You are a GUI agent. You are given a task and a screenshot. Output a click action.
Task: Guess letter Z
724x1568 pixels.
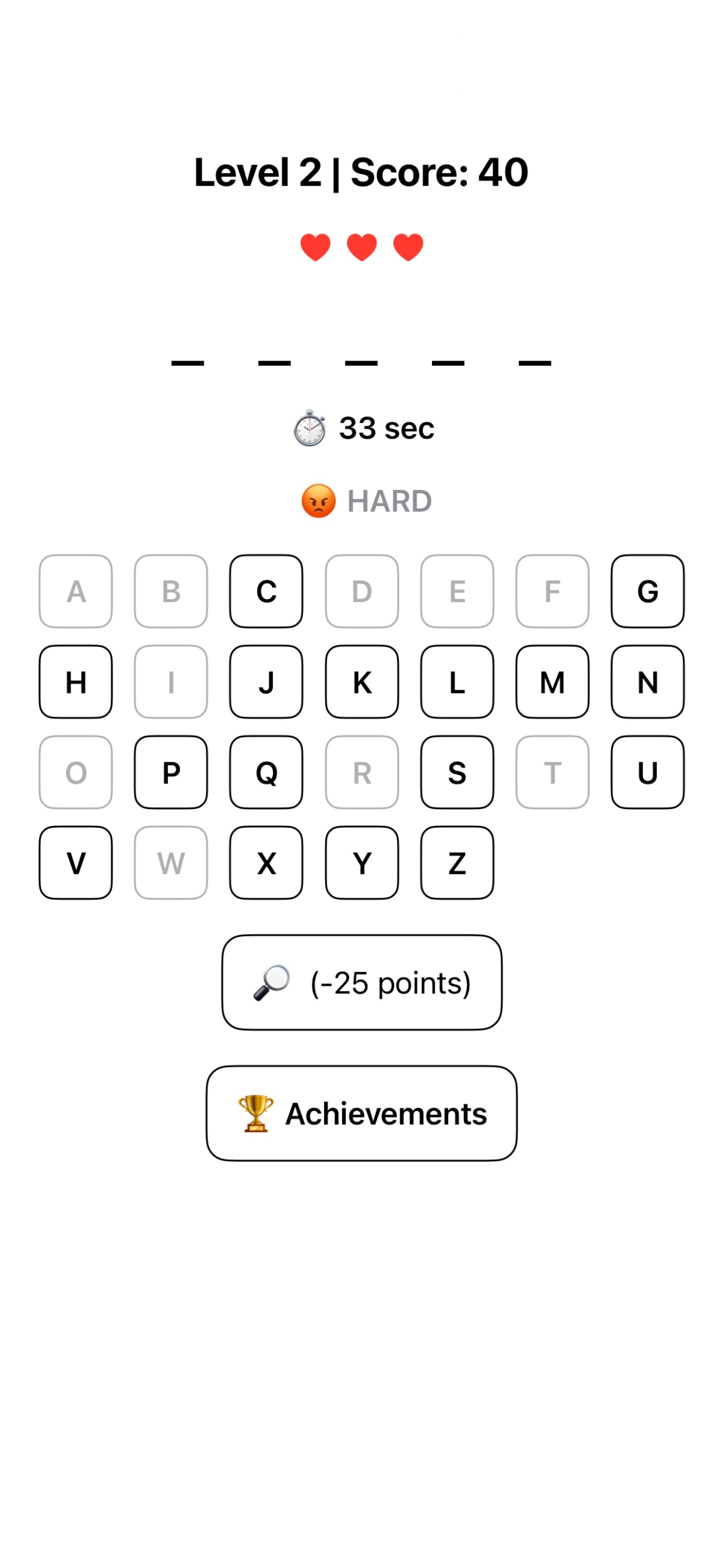coord(457,863)
